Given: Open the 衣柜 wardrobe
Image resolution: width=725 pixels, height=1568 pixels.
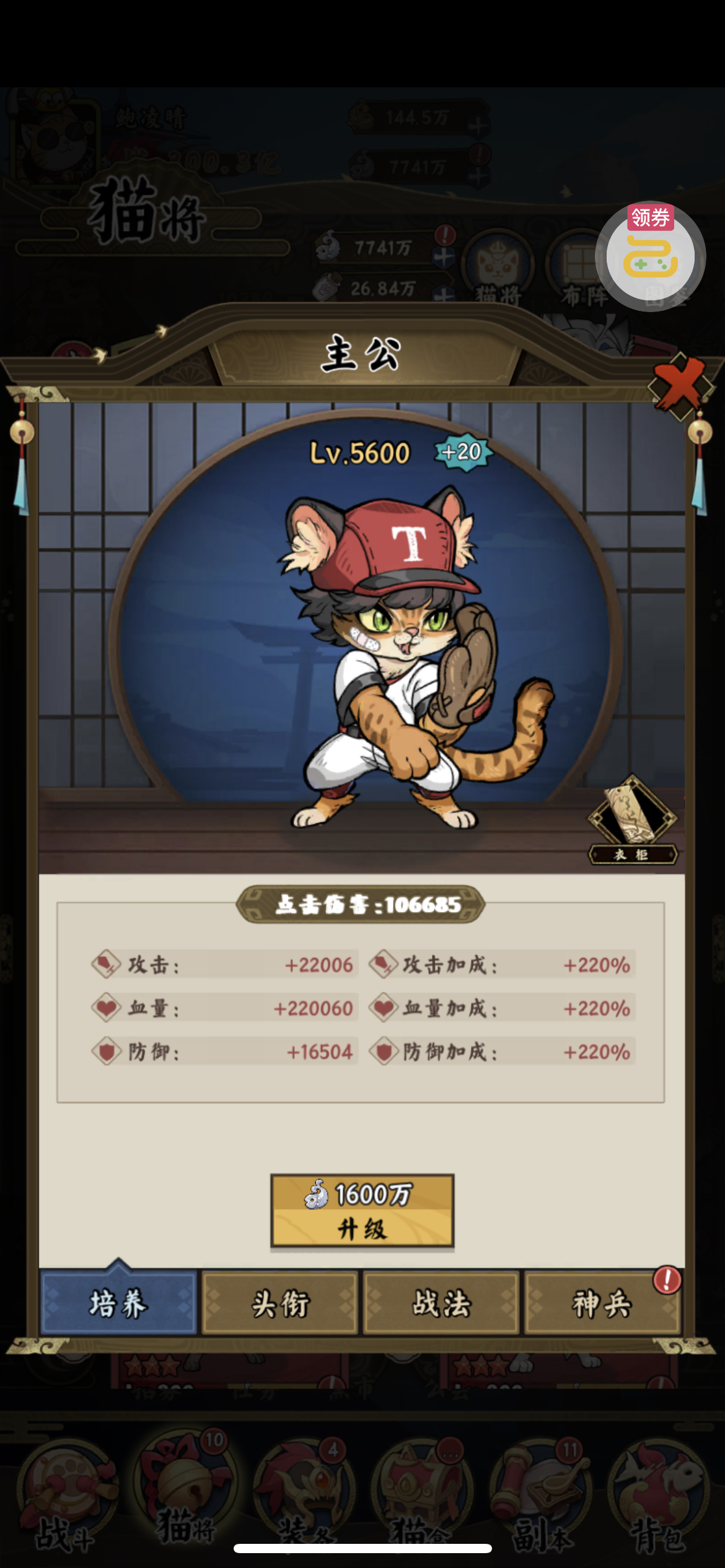Looking at the screenshot, I should [632, 820].
